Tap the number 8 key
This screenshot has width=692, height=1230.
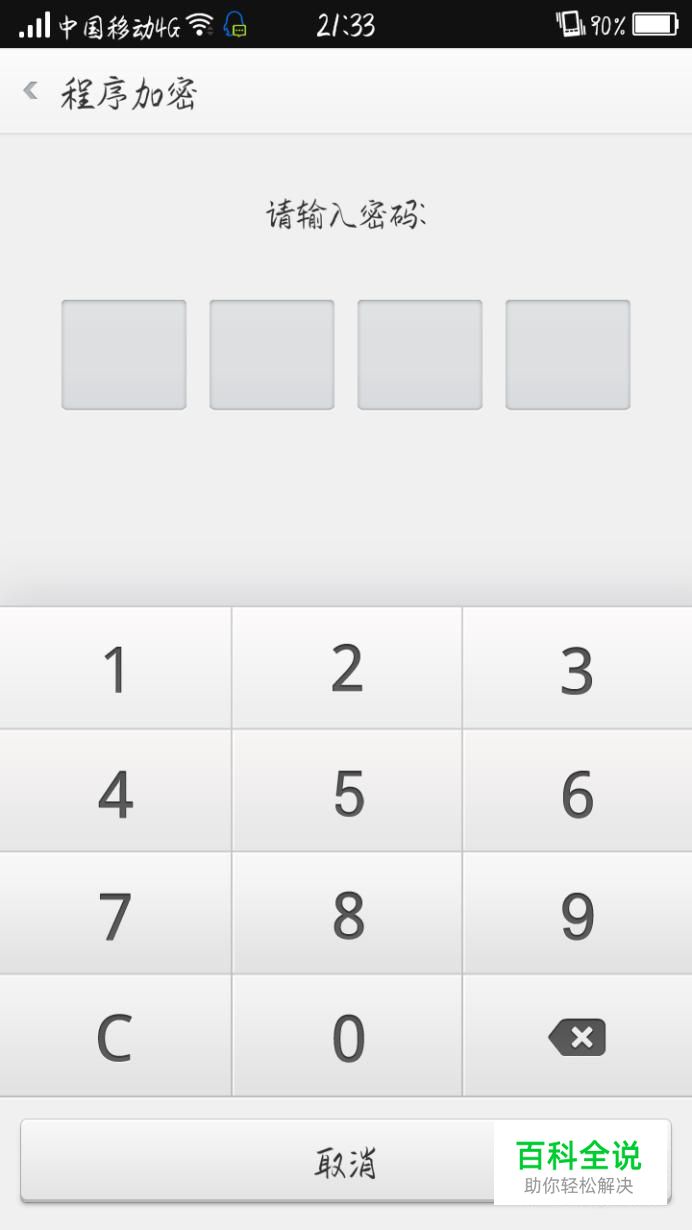point(347,913)
